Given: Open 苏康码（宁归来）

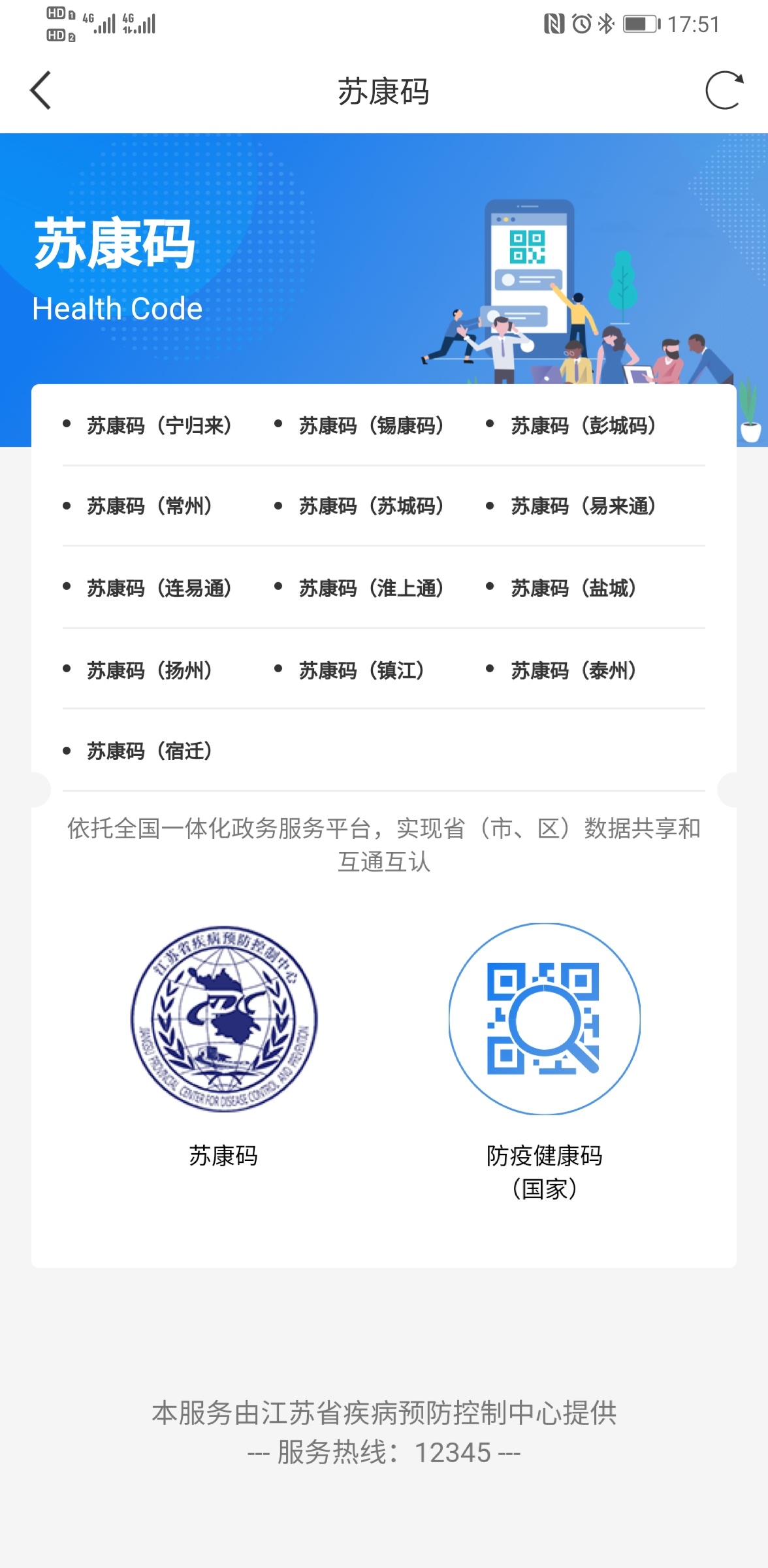Looking at the screenshot, I should [x=159, y=426].
